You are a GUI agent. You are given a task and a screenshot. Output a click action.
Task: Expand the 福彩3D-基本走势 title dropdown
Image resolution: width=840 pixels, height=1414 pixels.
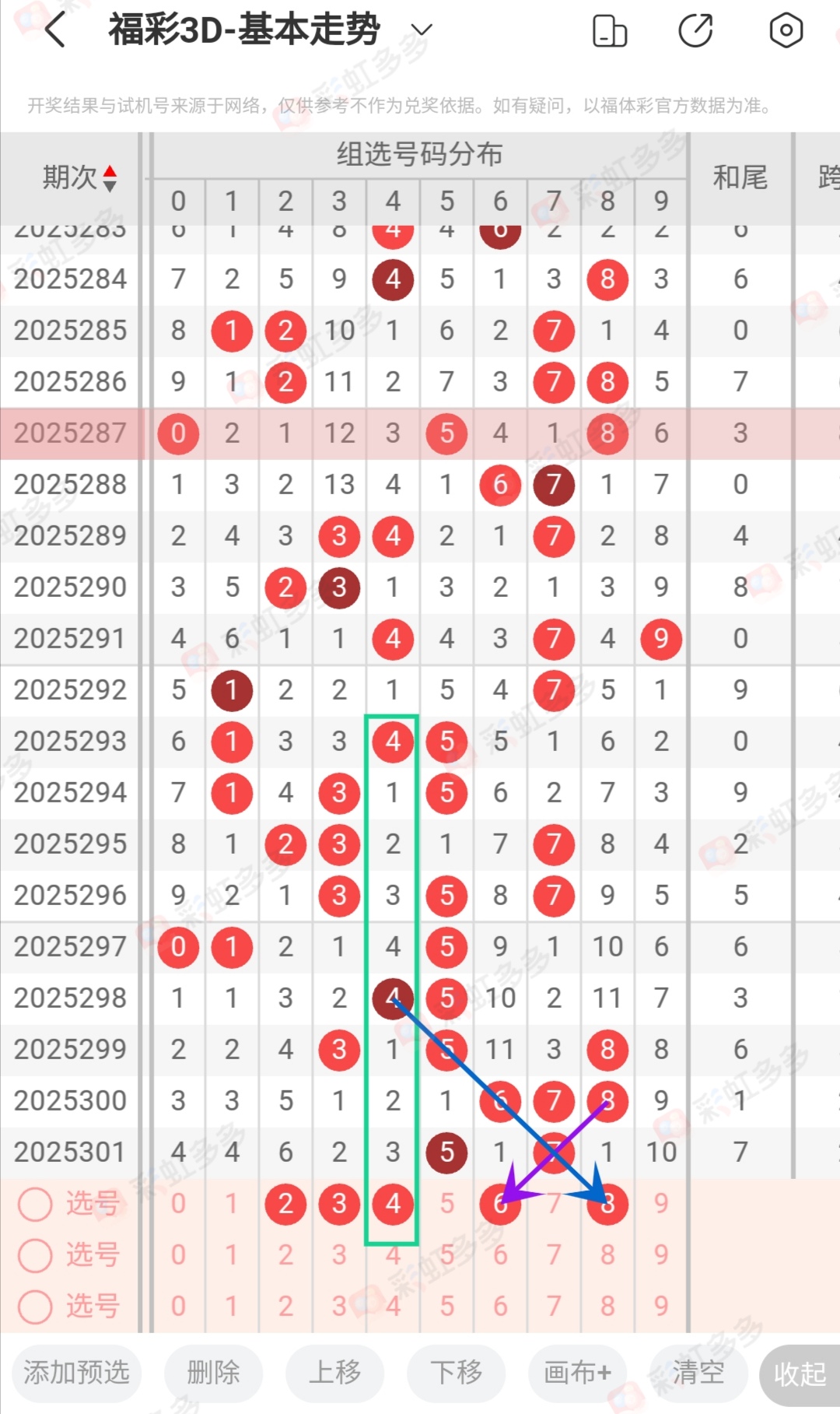pos(421,30)
